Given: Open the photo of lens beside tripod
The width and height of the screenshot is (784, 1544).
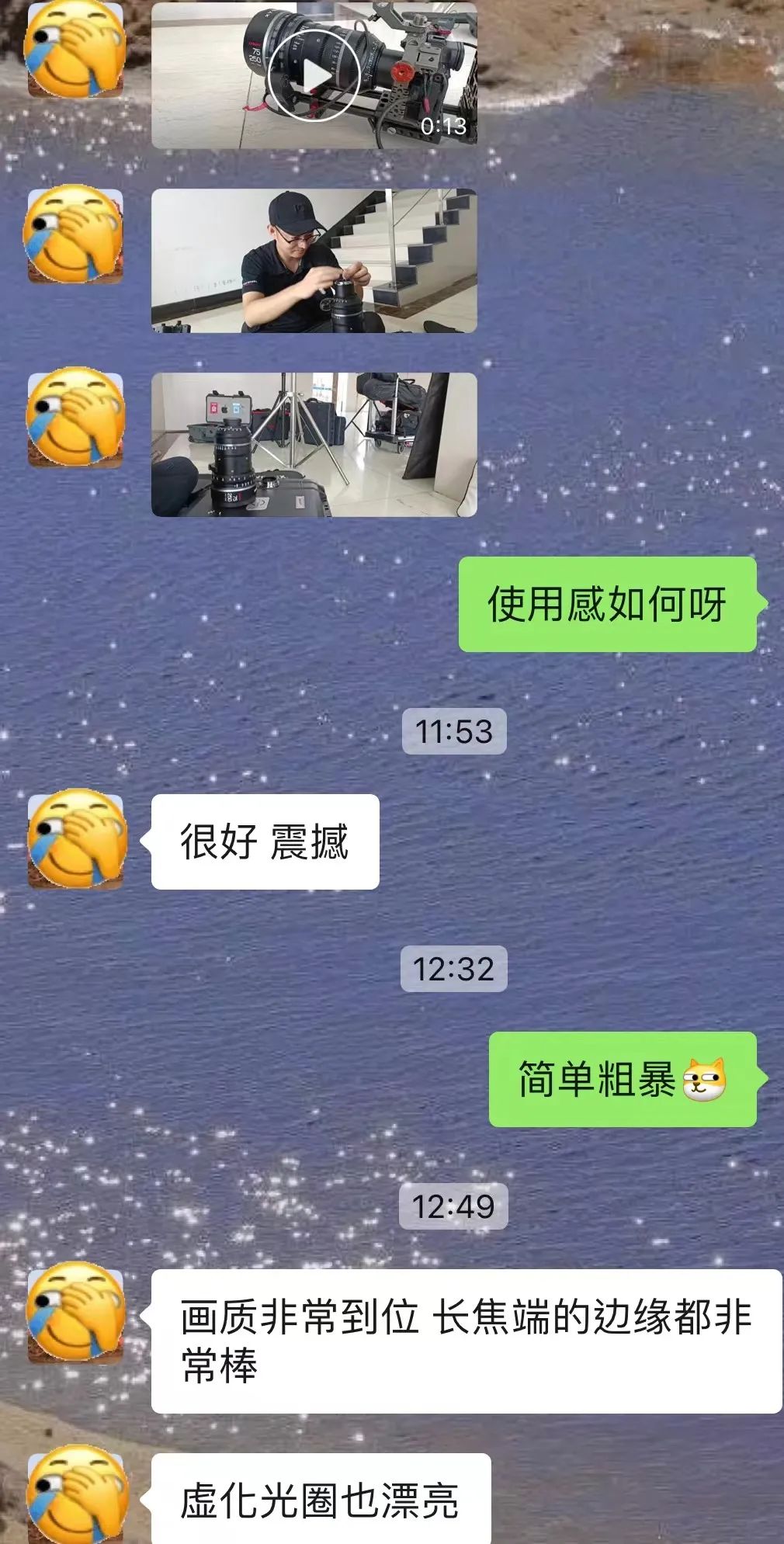Looking at the screenshot, I should point(314,445).
